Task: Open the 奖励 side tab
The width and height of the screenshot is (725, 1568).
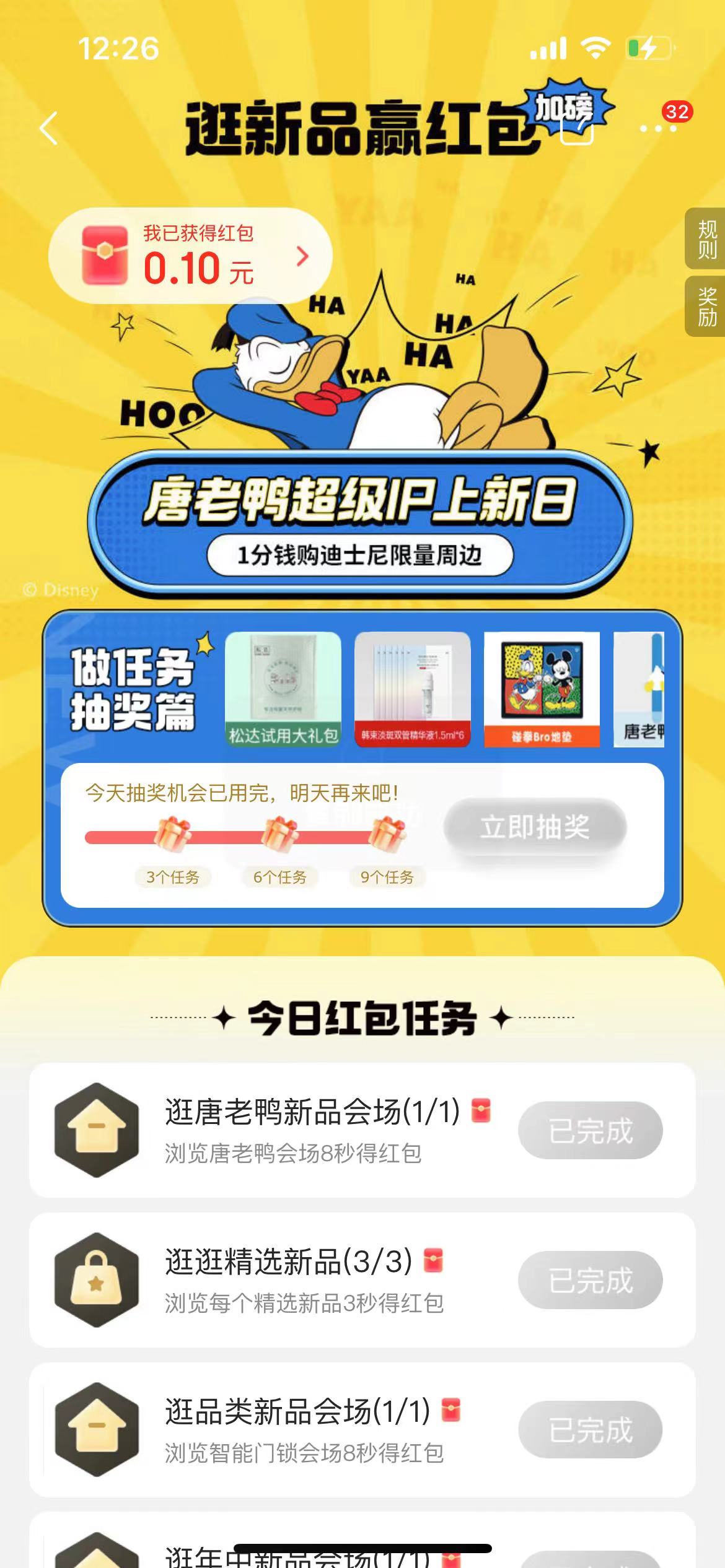Action: 706,307
